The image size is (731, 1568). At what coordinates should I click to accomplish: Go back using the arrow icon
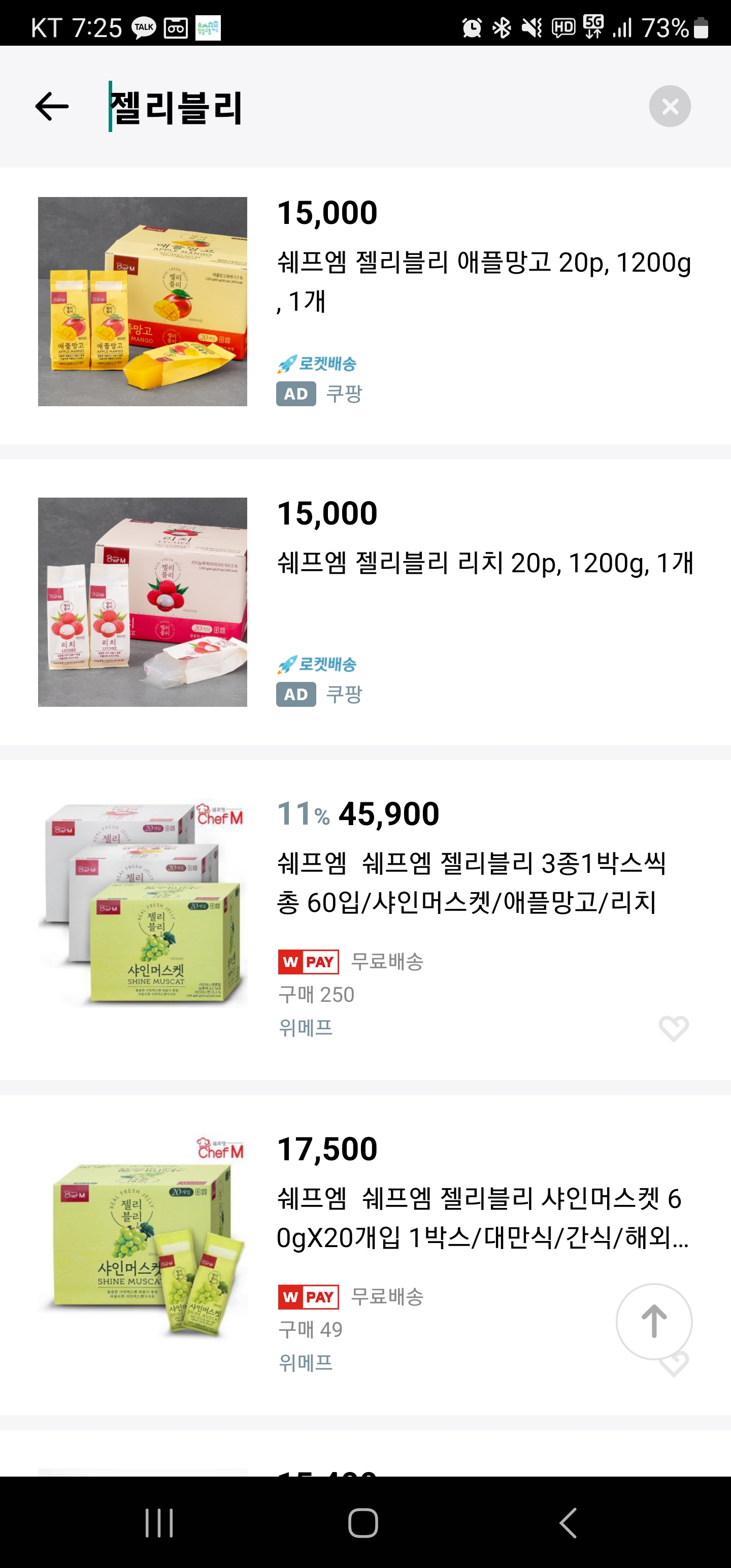point(52,107)
